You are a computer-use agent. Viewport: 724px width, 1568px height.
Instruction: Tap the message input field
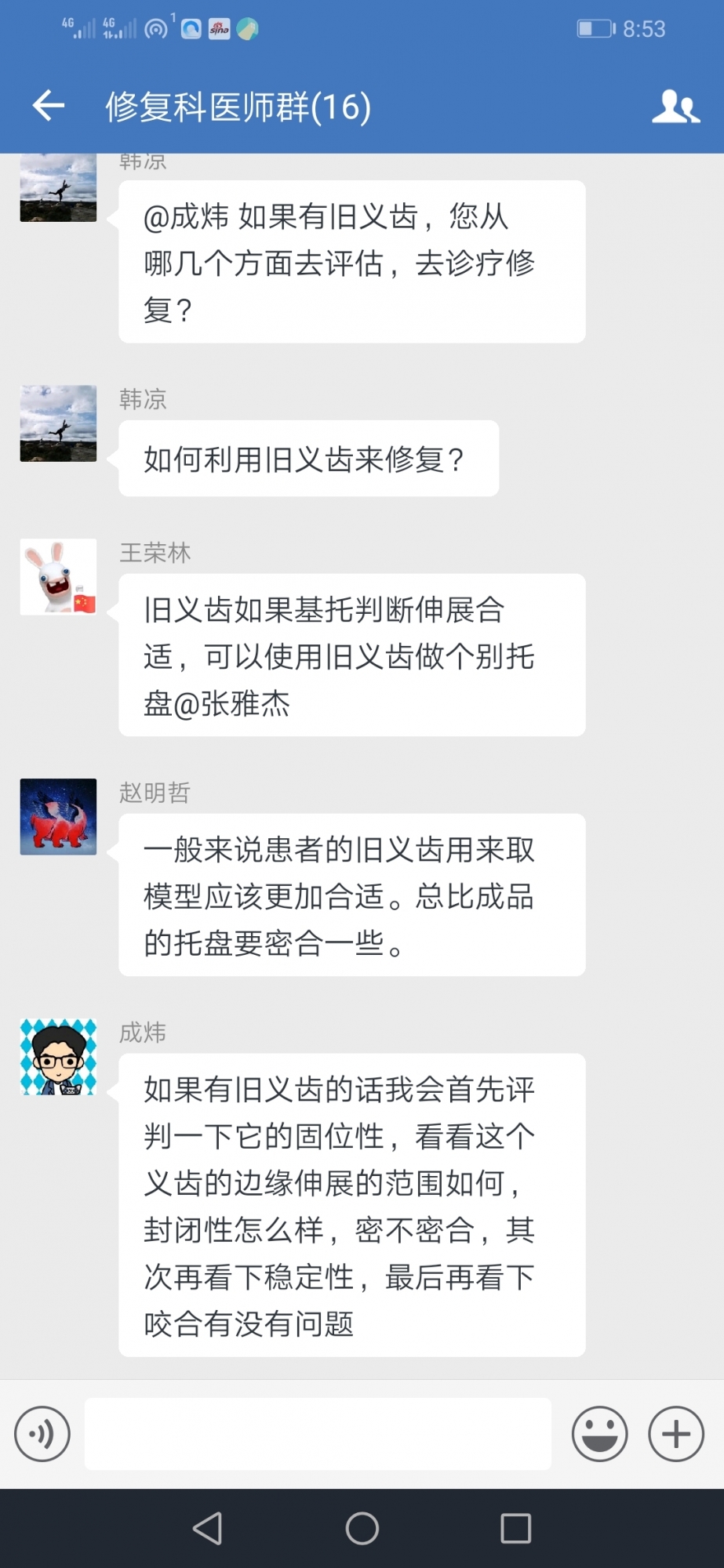click(318, 1434)
